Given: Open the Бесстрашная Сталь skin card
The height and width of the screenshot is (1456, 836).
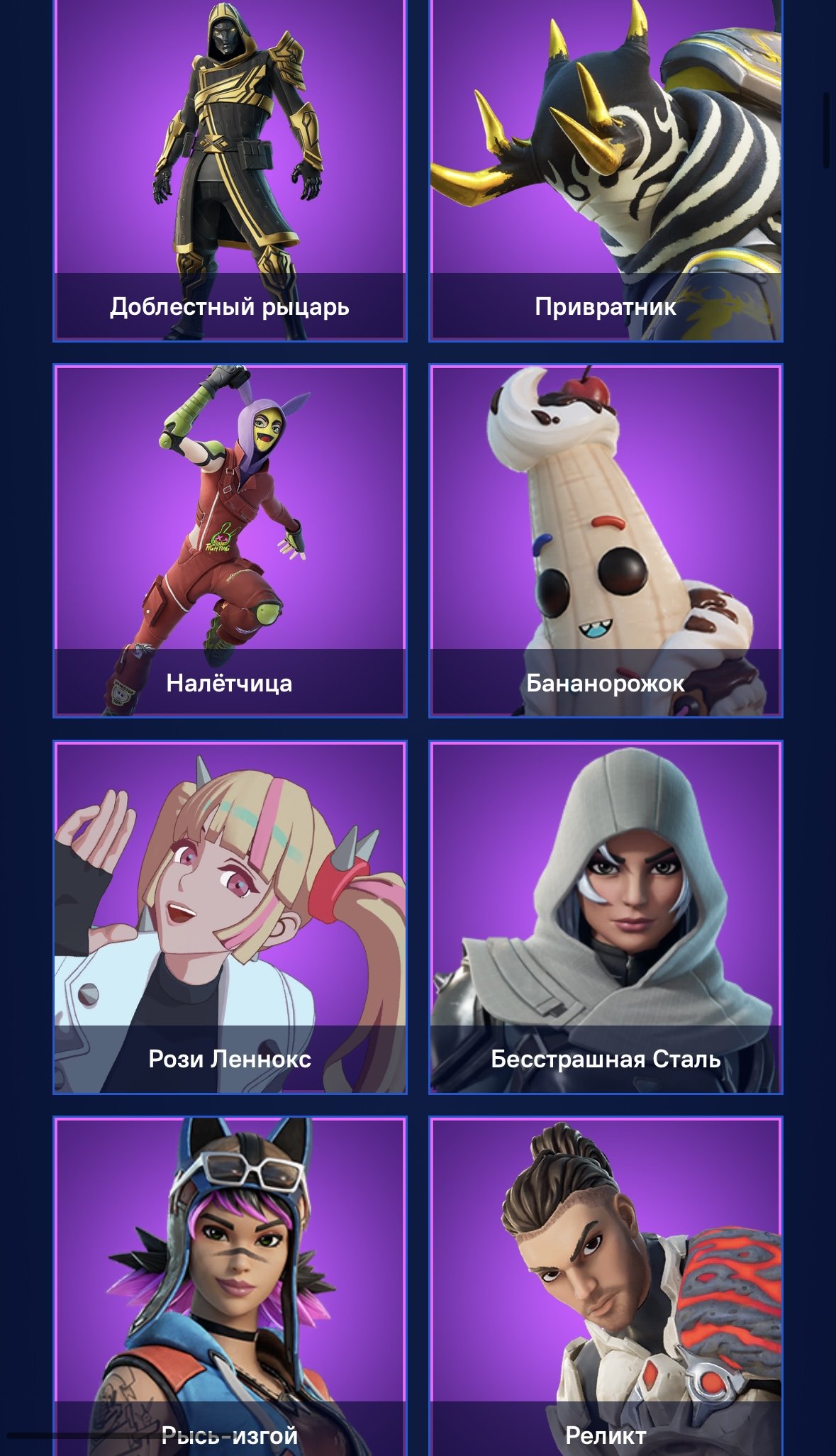Looking at the screenshot, I should (x=606, y=917).
